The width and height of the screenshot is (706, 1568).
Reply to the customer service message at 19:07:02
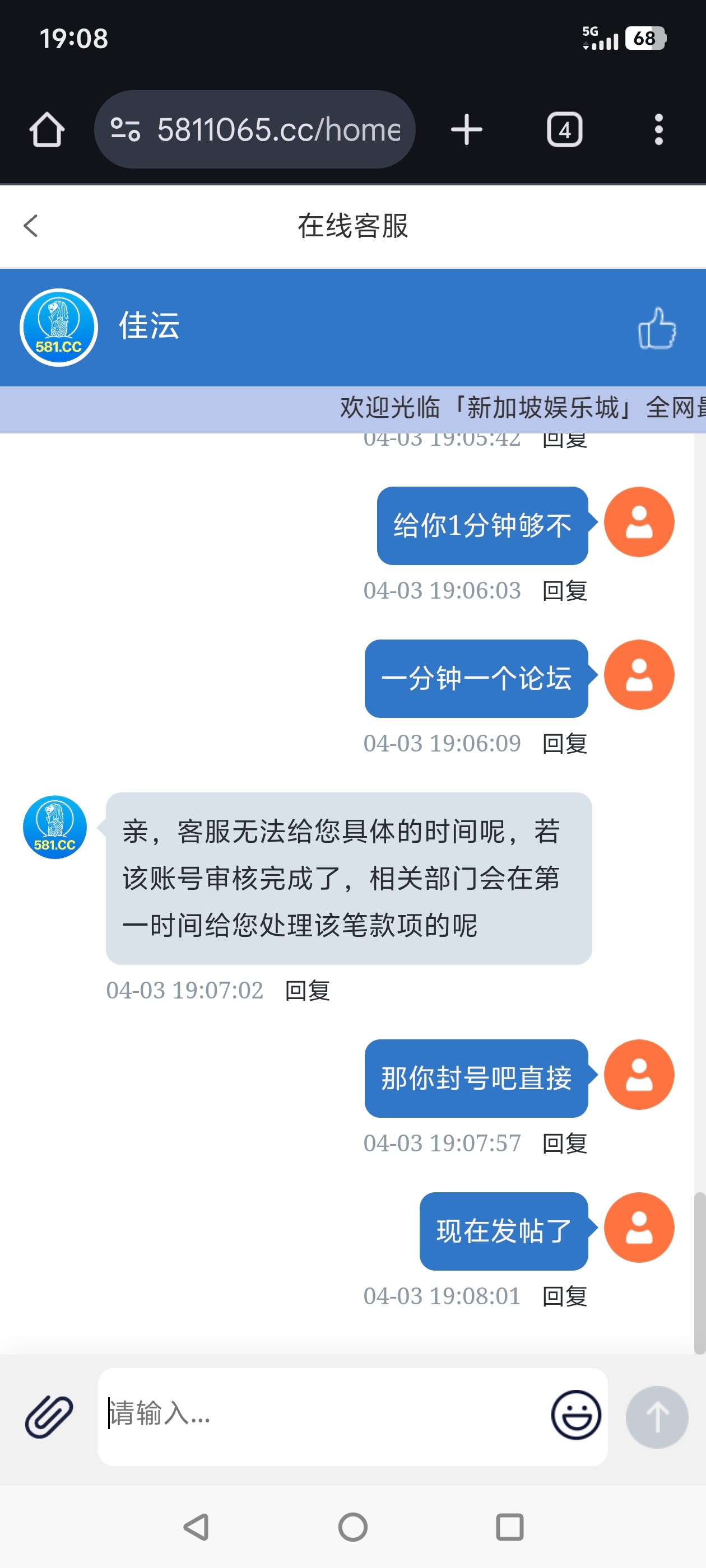click(307, 991)
